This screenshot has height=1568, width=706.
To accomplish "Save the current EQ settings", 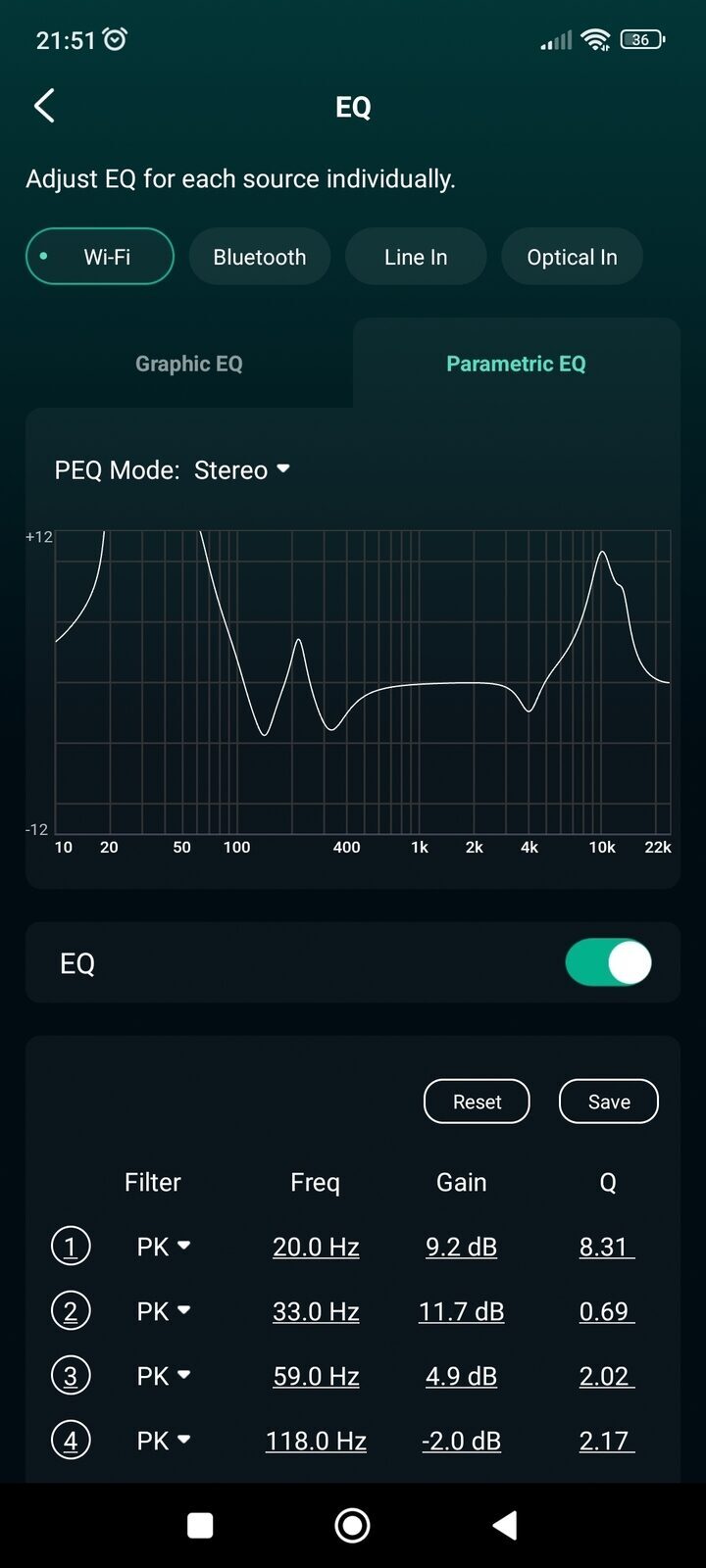I will click(x=608, y=1102).
